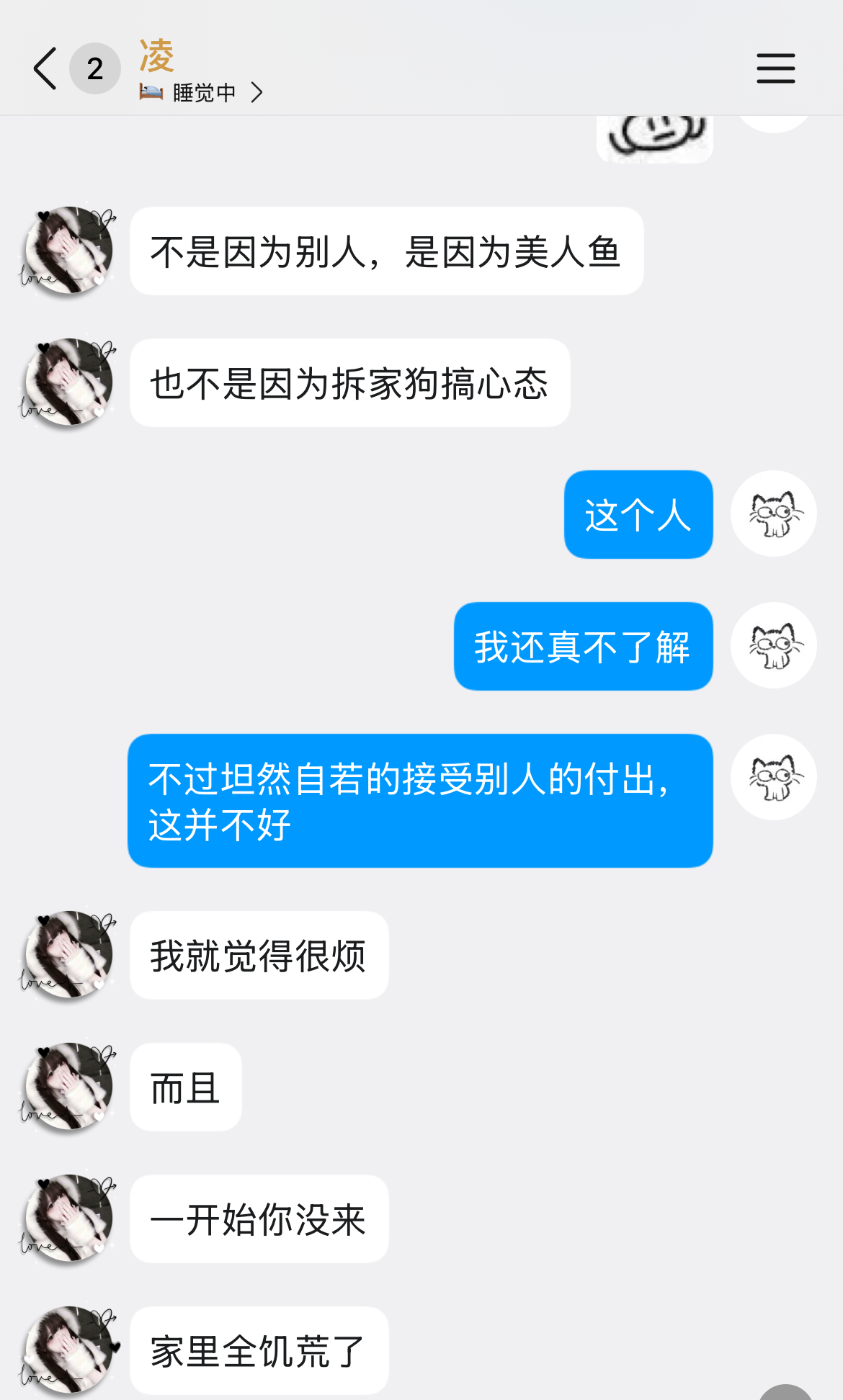The image size is (843, 1400).
Task: Tap my cat avatar beside 这个人
Action: pos(773,514)
